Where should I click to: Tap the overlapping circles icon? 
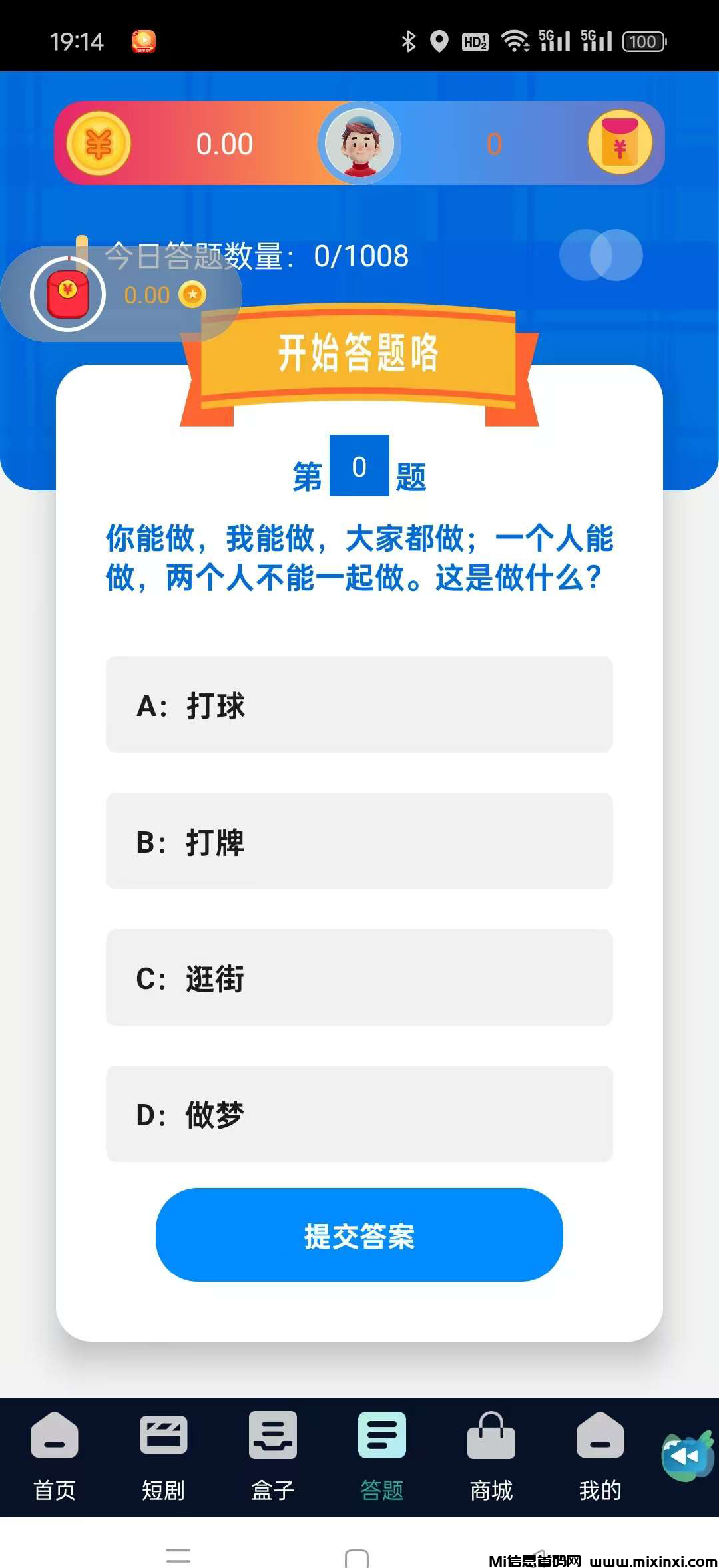pos(601,255)
